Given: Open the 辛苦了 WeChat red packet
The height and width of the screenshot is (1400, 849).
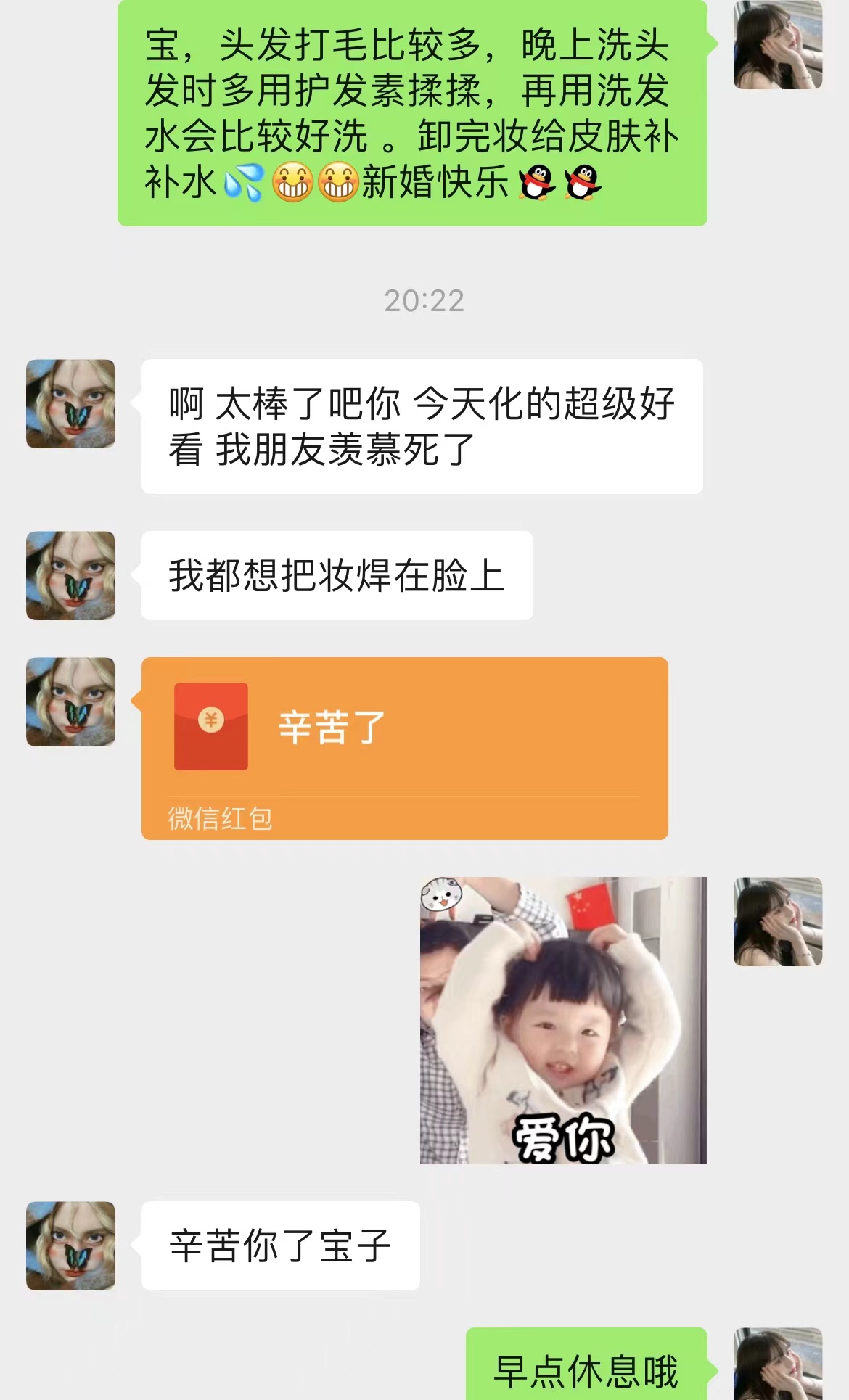Looking at the screenshot, I should [x=404, y=749].
